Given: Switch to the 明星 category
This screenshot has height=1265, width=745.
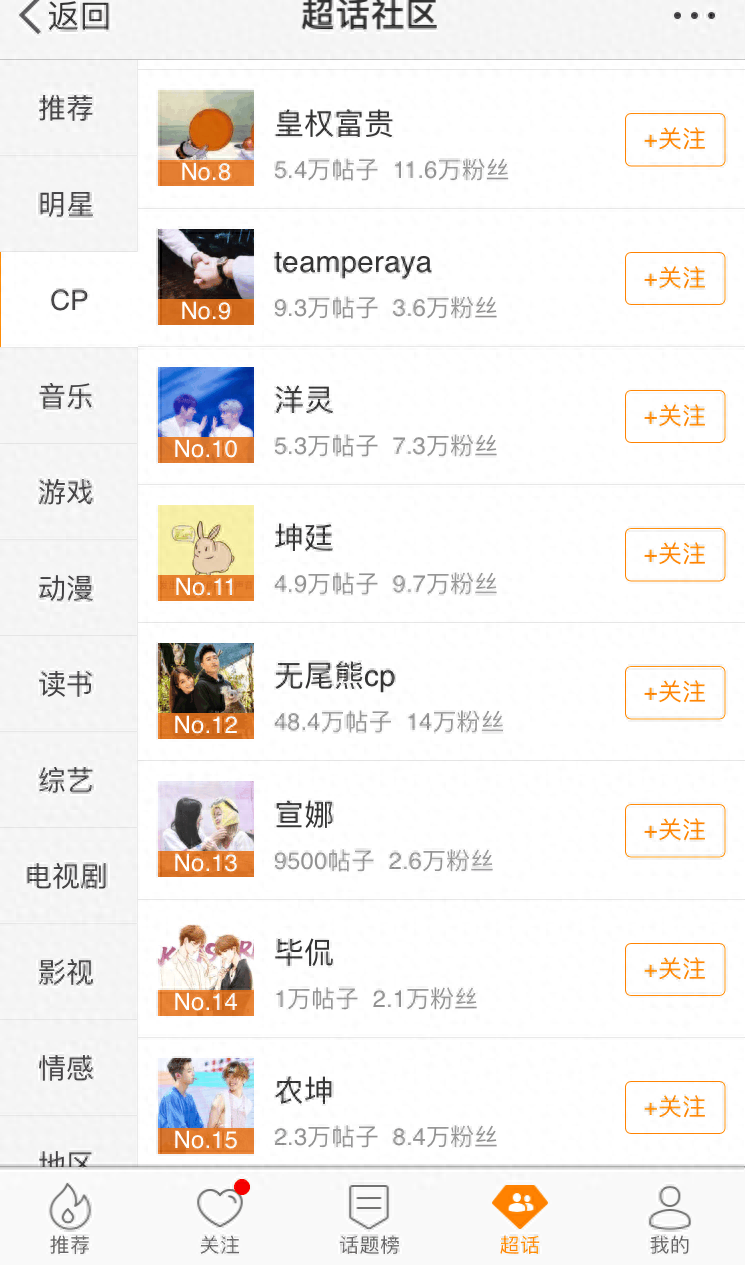Looking at the screenshot, I should (68, 204).
